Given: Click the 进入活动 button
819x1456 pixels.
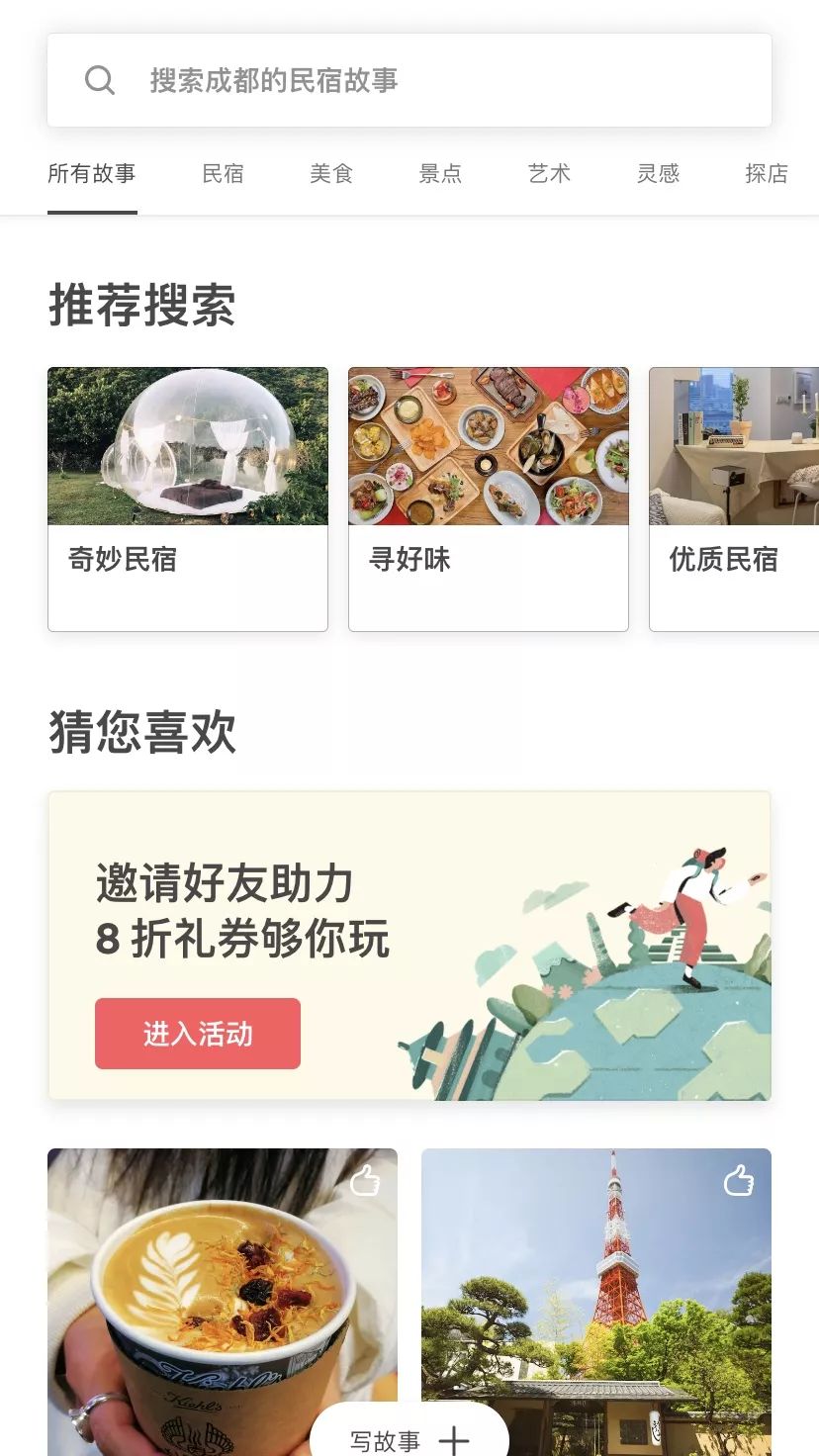Looking at the screenshot, I should coord(196,1034).
